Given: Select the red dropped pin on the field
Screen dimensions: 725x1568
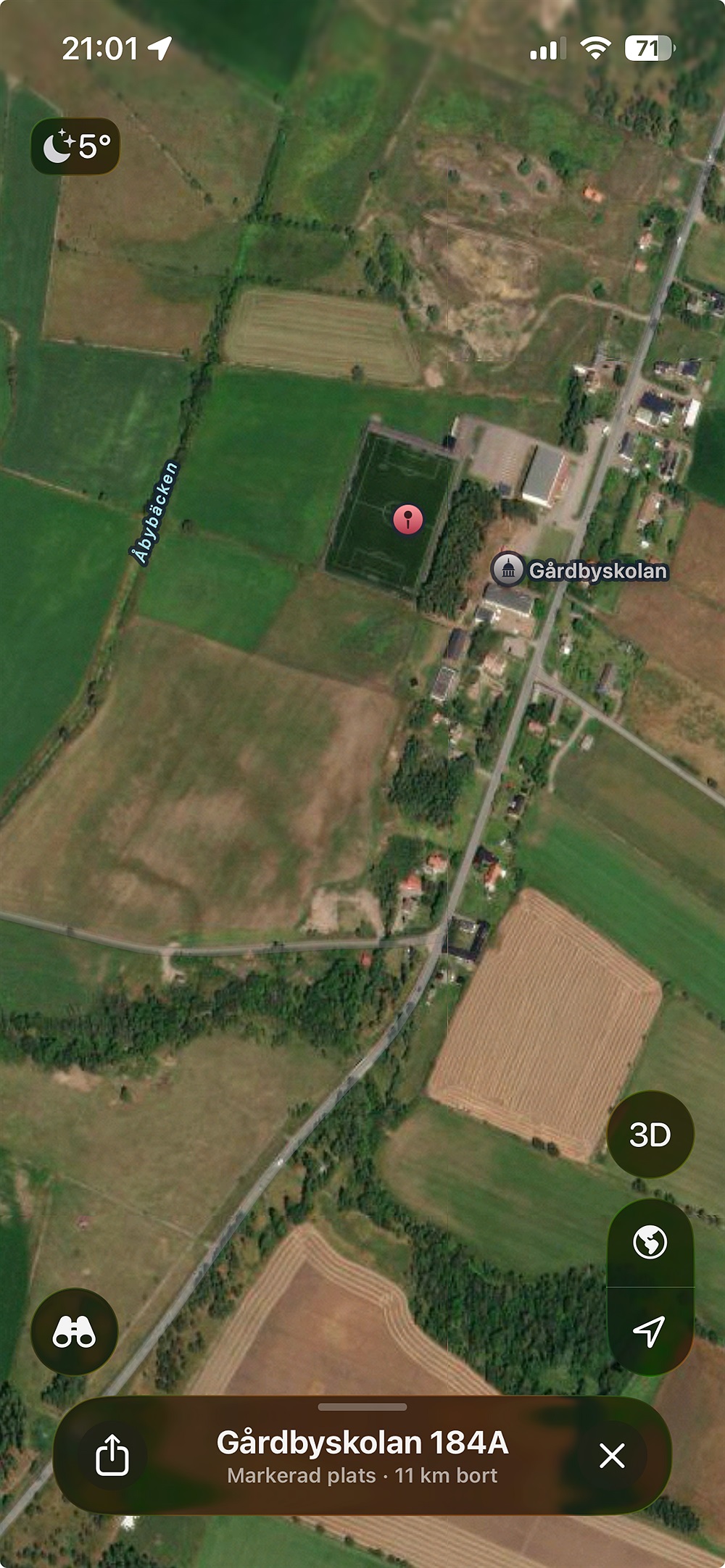Looking at the screenshot, I should tap(408, 519).
